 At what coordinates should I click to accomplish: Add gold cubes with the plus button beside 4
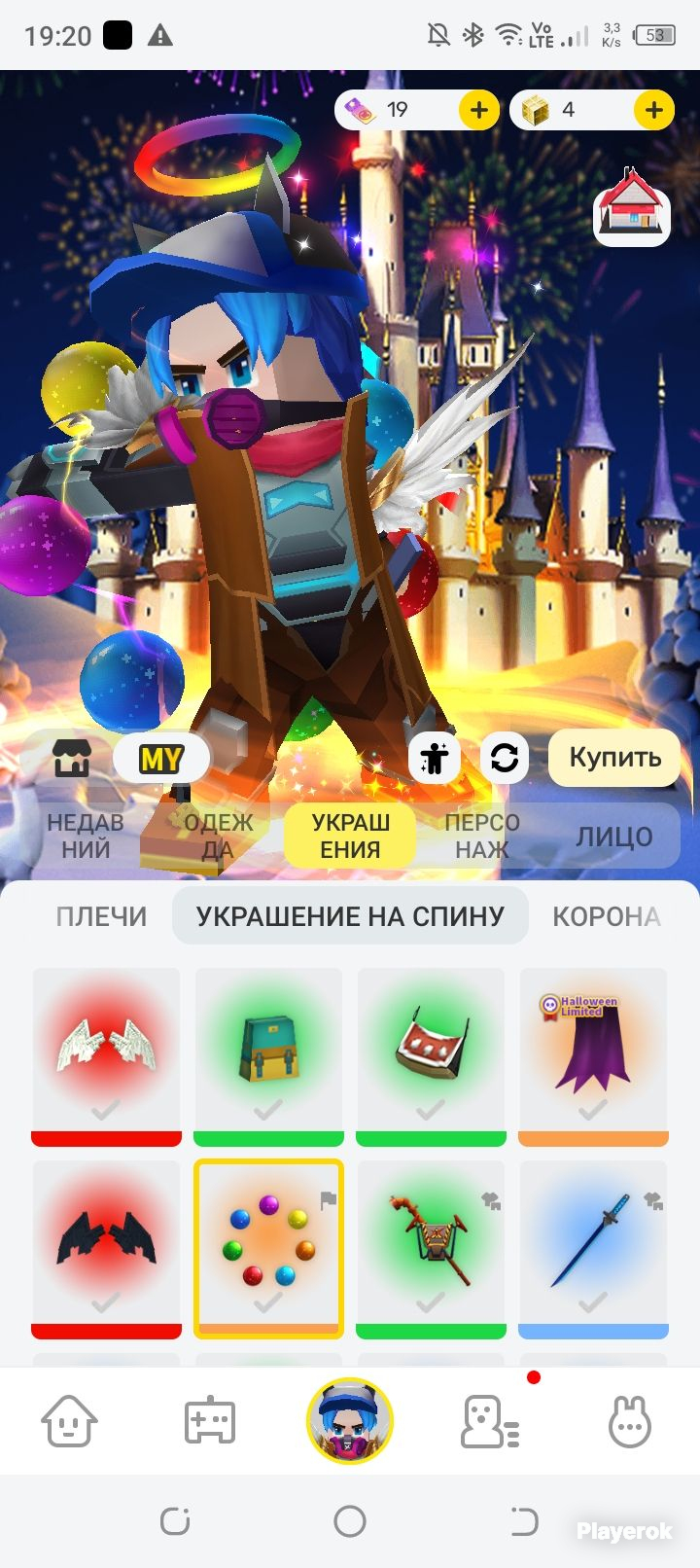pos(653,111)
